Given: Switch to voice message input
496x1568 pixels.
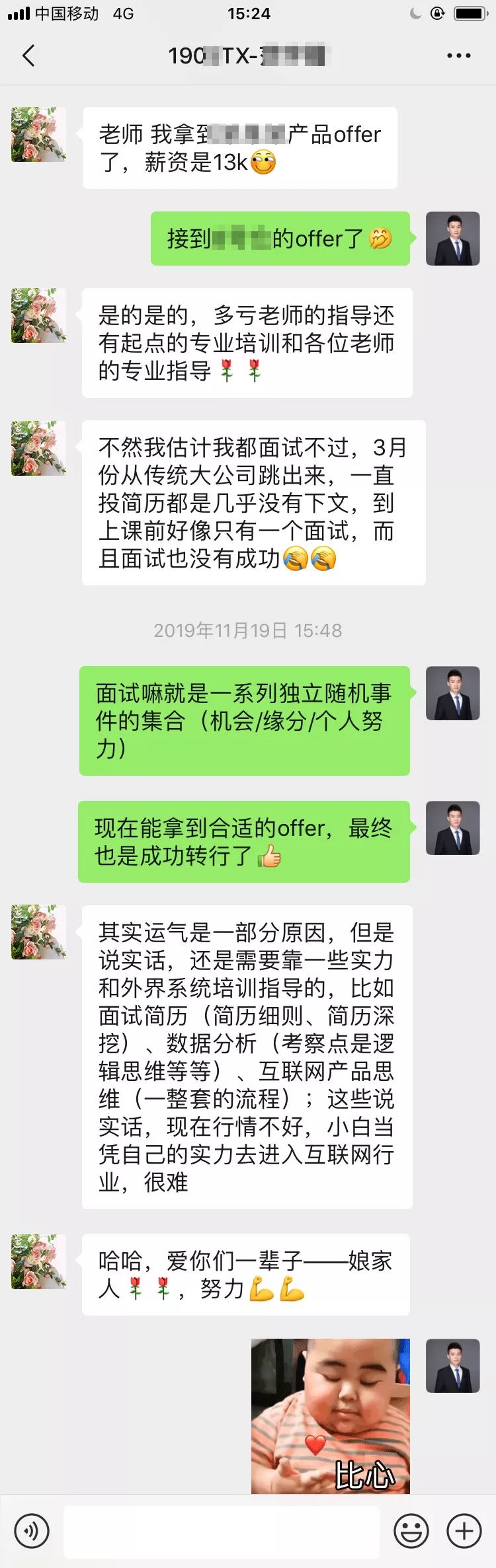Looking at the screenshot, I should (x=31, y=1530).
